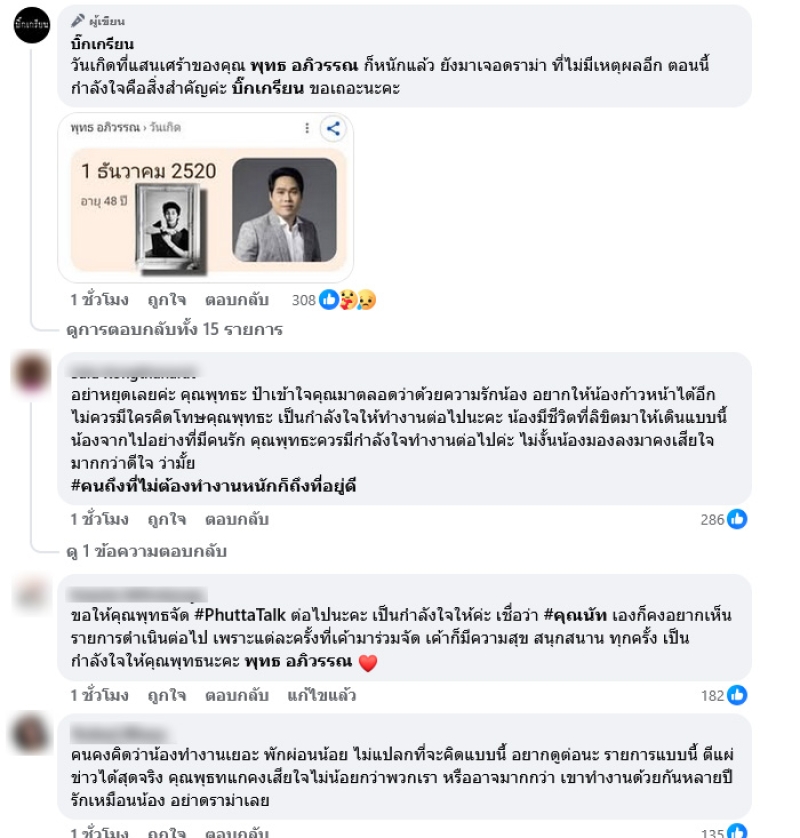Open the birthday image attached in บิ๊กเกรียน's comment
The width and height of the screenshot is (800, 838).
pyautogui.click(x=205, y=198)
